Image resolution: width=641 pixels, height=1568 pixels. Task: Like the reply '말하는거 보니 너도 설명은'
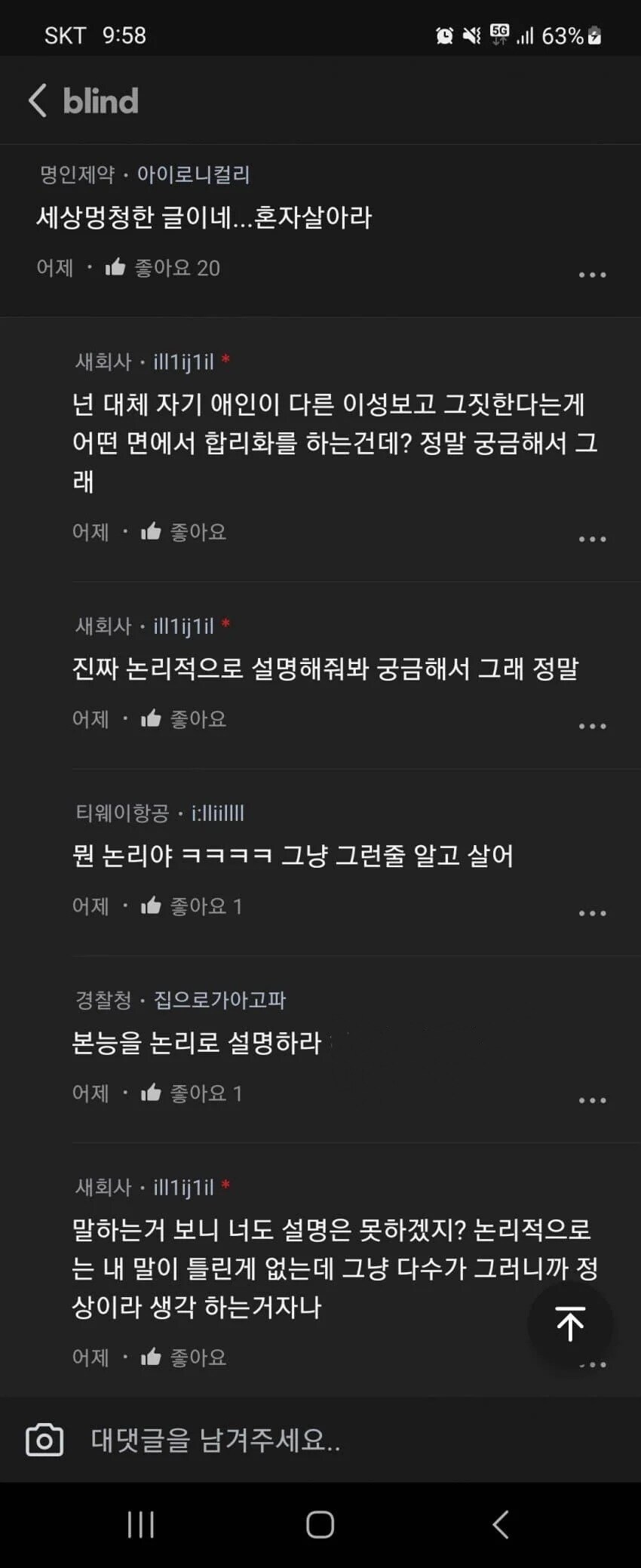(152, 1357)
